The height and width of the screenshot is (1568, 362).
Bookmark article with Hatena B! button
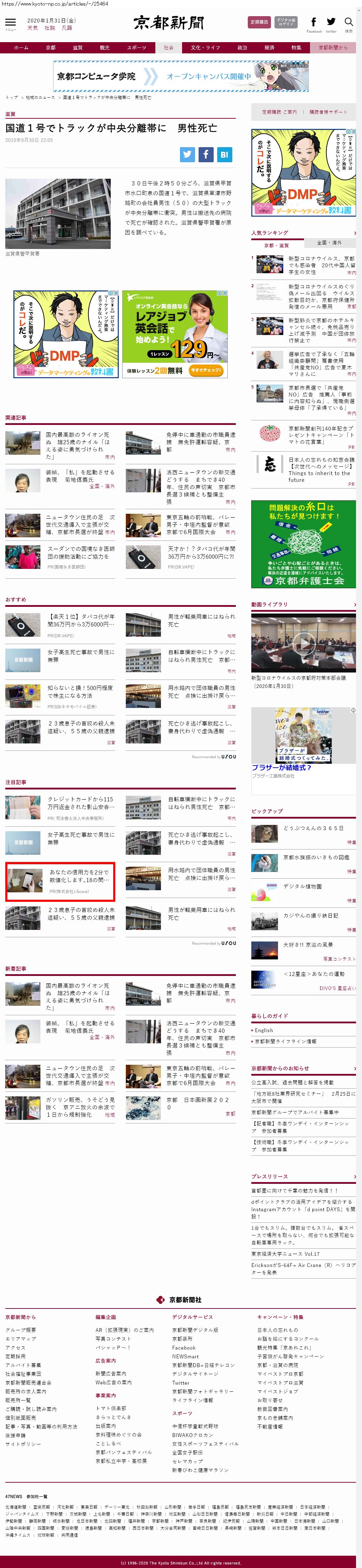pyautogui.click(x=224, y=154)
